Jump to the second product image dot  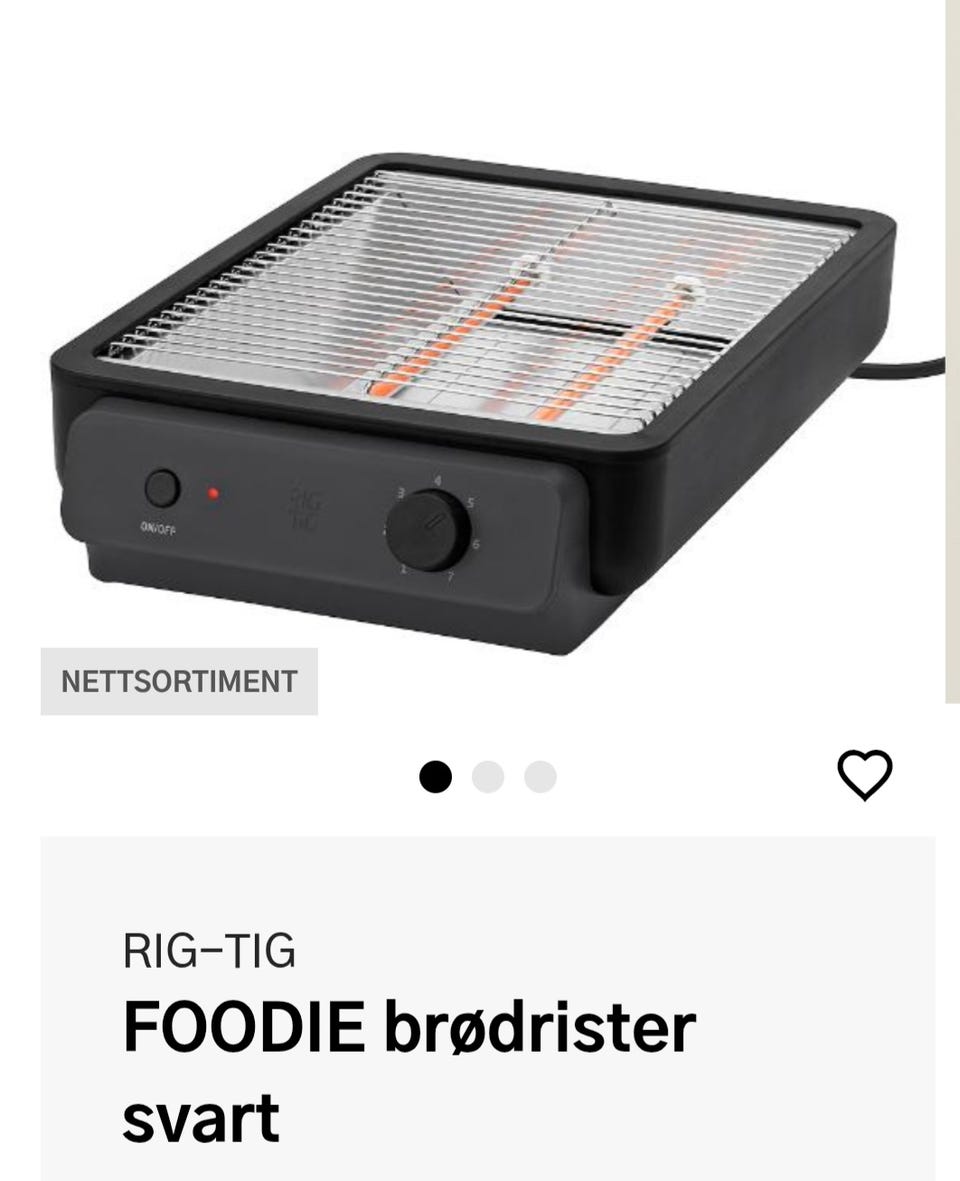pos(488,777)
